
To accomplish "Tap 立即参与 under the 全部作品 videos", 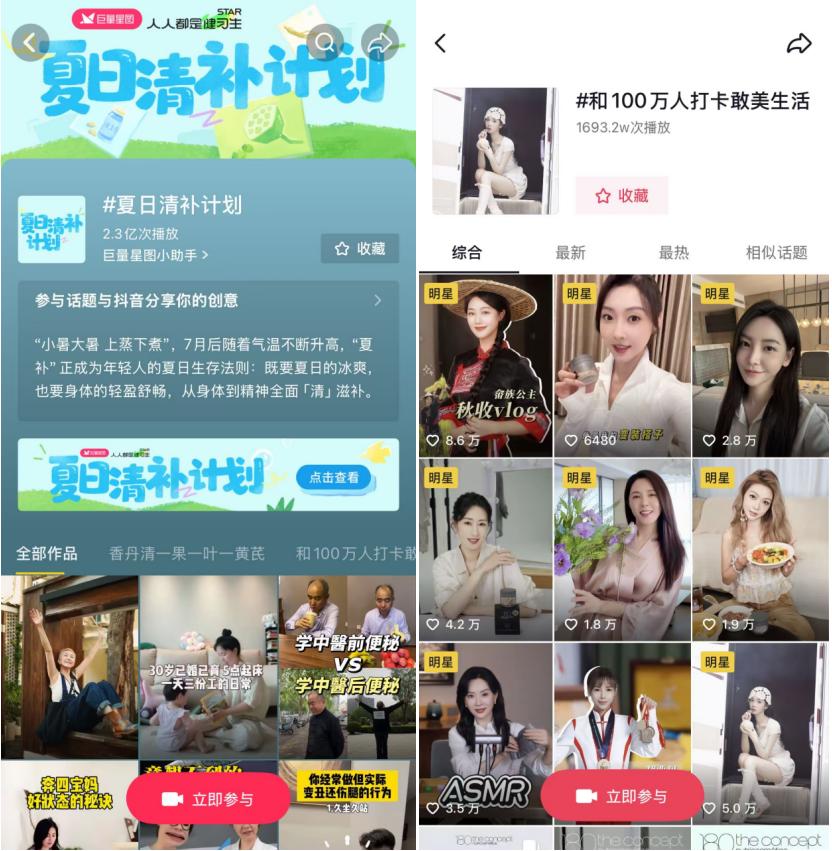I will (208, 798).
